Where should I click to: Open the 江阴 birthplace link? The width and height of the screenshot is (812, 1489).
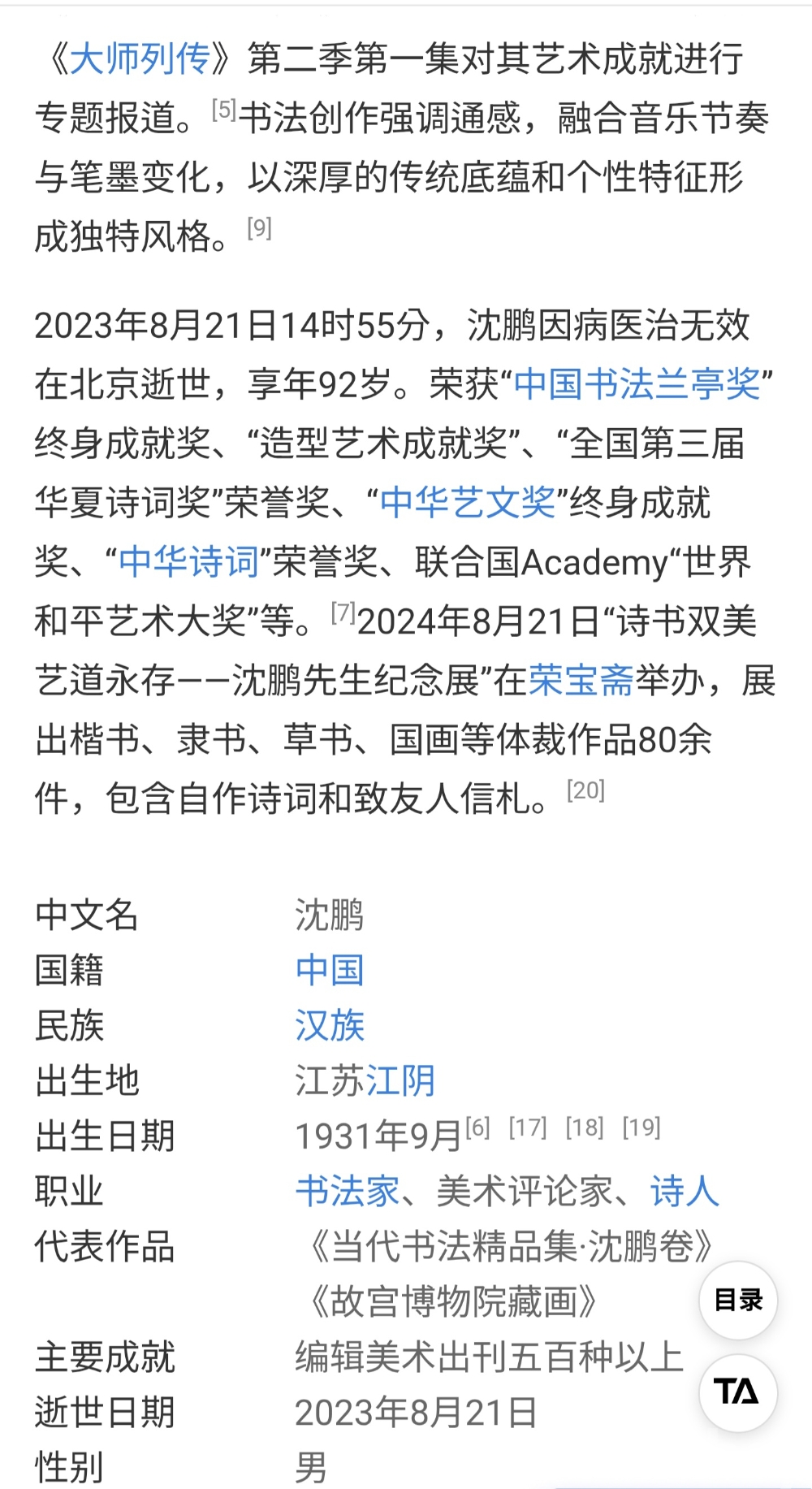click(x=400, y=1081)
